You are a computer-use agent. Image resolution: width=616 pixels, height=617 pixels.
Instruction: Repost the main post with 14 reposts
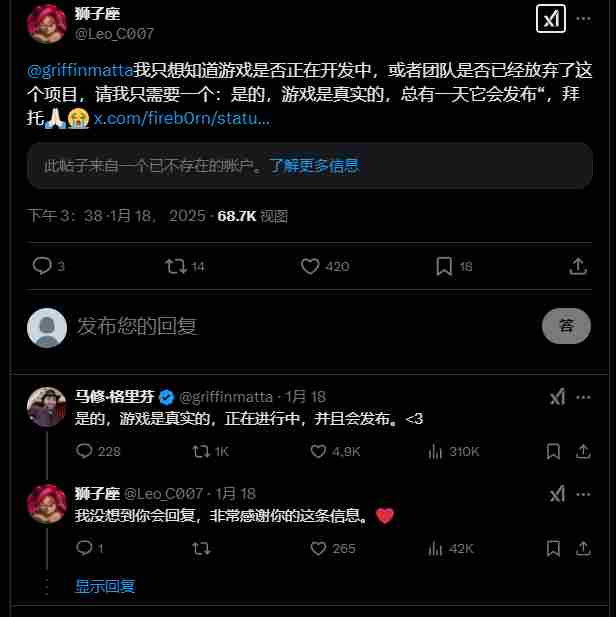[176, 266]
